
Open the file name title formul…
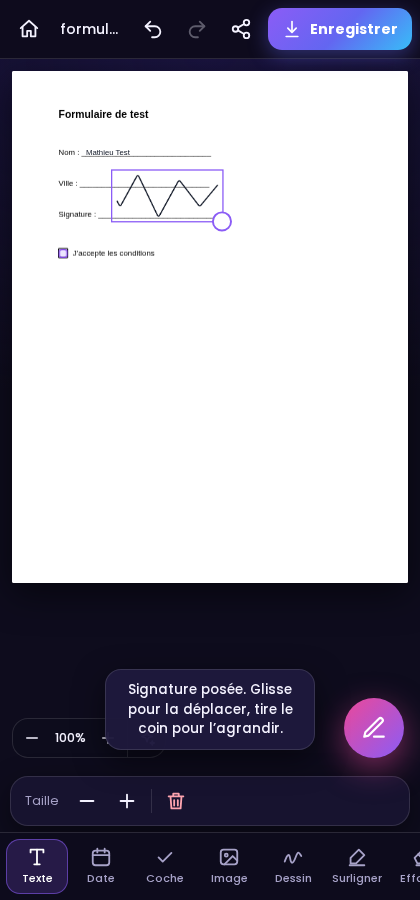tap(90, 29)
